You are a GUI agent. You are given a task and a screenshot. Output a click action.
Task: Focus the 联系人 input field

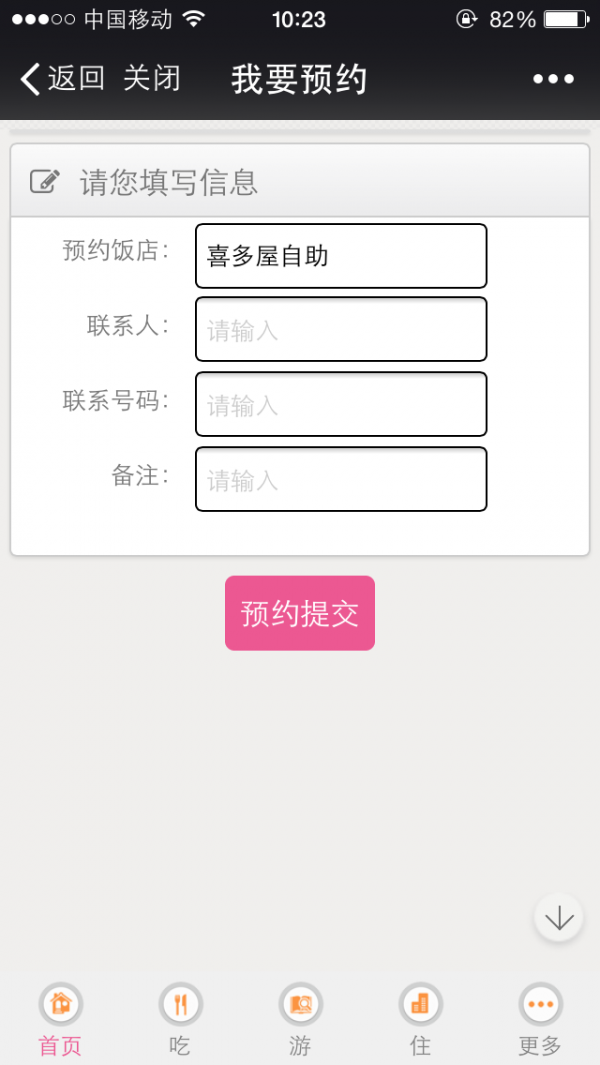(x=341, y=329)
